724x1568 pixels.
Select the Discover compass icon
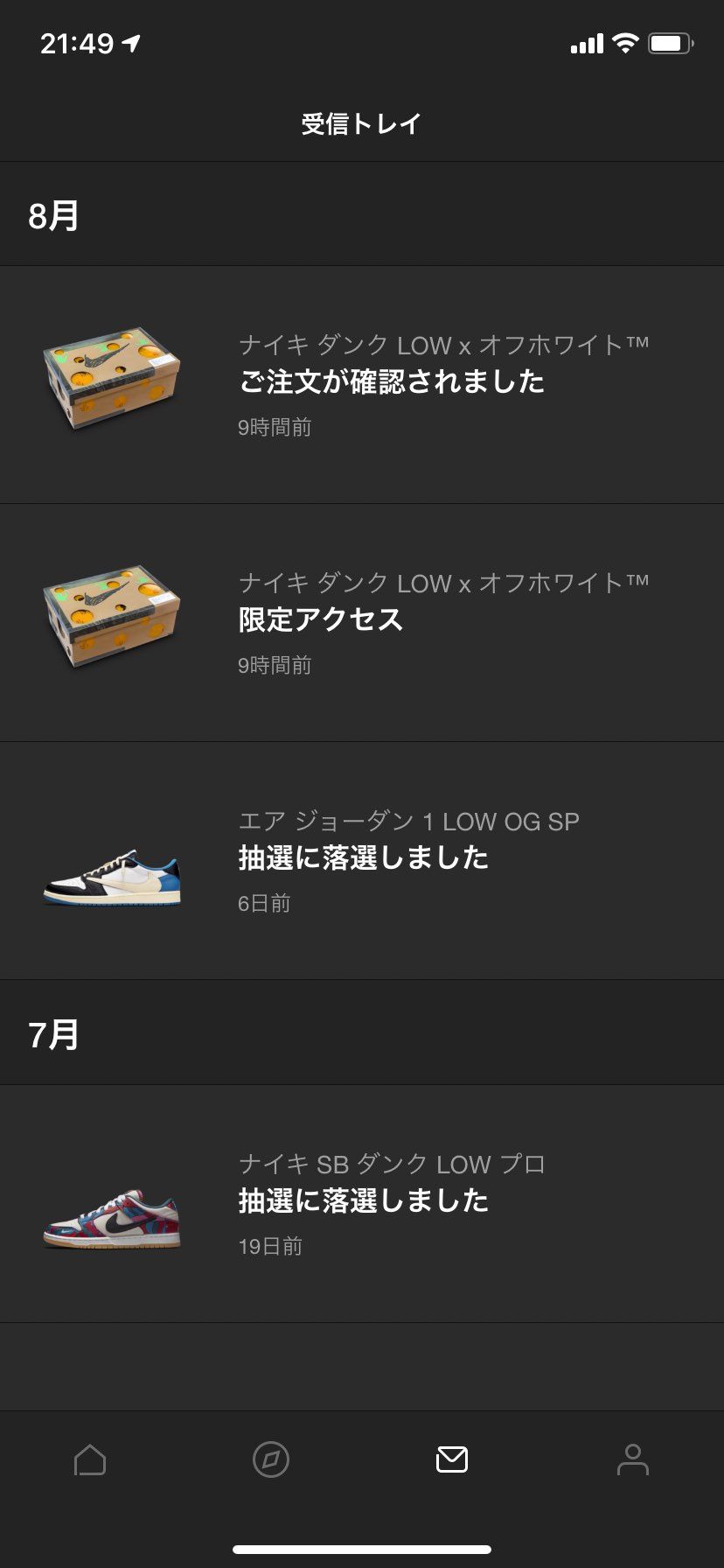pyautogui.click(x=271, y=1459)
